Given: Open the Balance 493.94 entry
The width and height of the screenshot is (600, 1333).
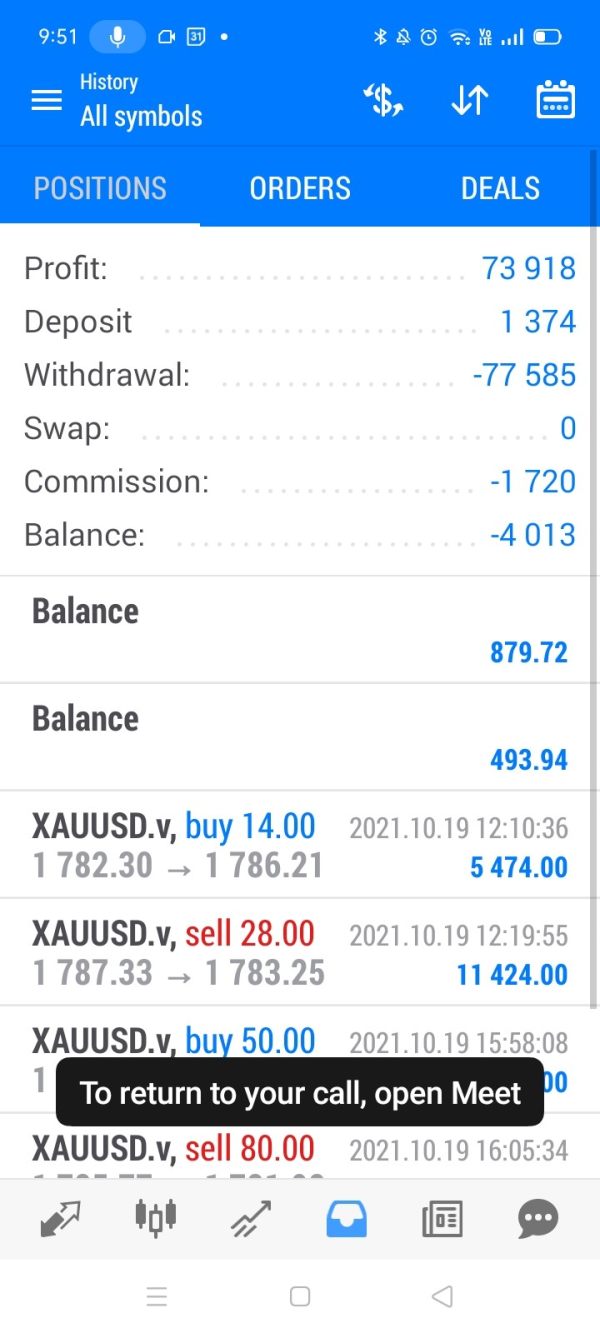Looking at the screenshot, I should pyautogui.click(x=300, y=737).
